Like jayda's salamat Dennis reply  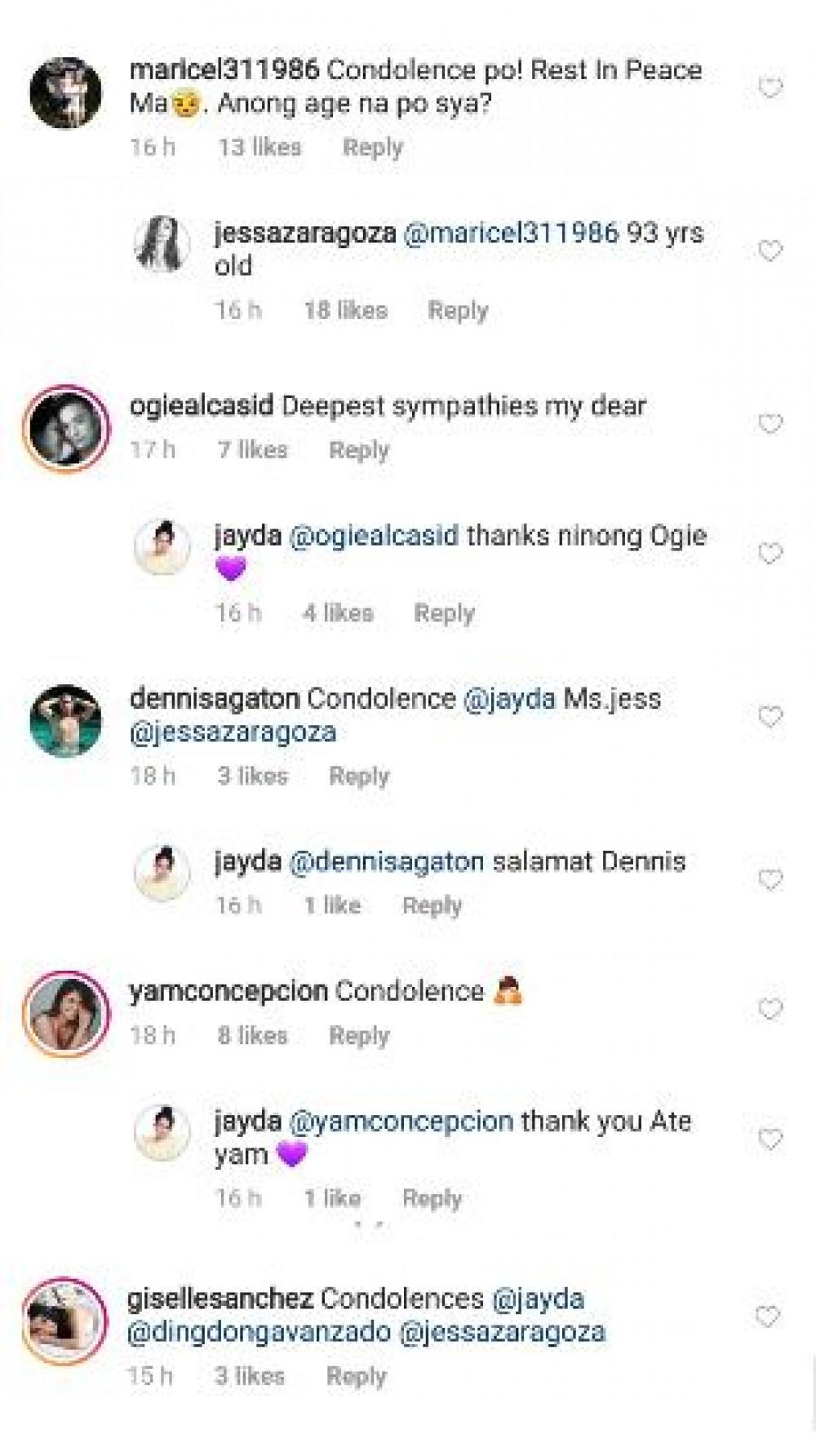click(770, 879)
